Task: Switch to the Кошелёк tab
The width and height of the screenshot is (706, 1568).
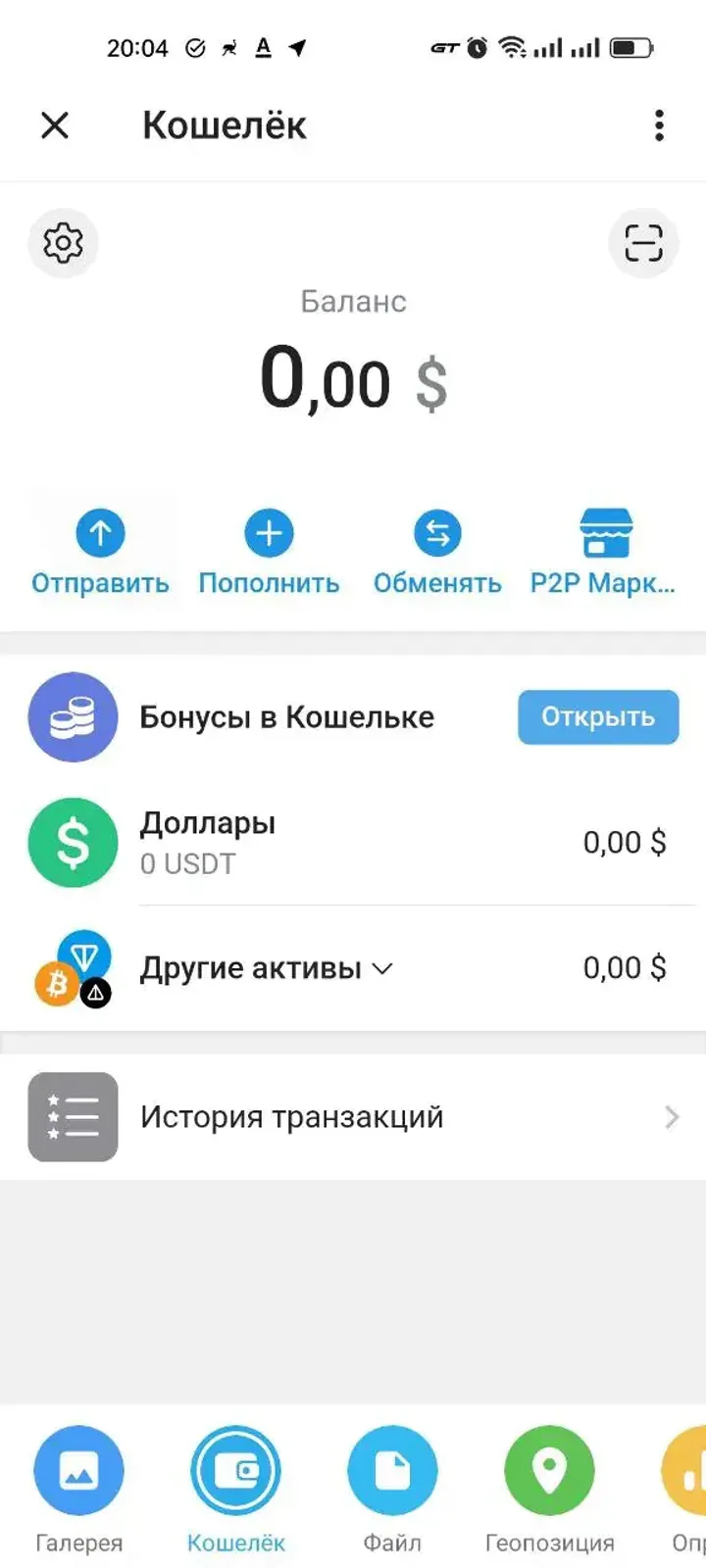Action: (235, 1470)
